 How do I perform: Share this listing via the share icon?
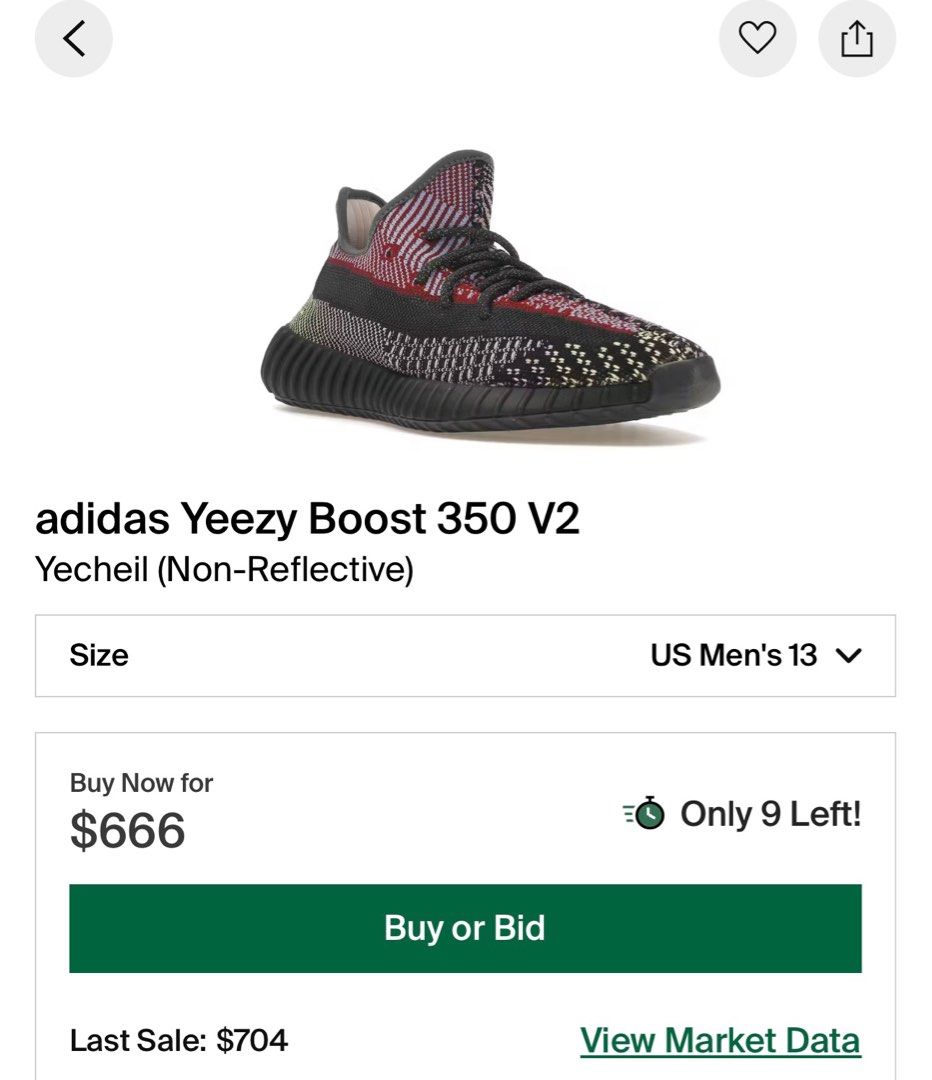click(855, 39)
